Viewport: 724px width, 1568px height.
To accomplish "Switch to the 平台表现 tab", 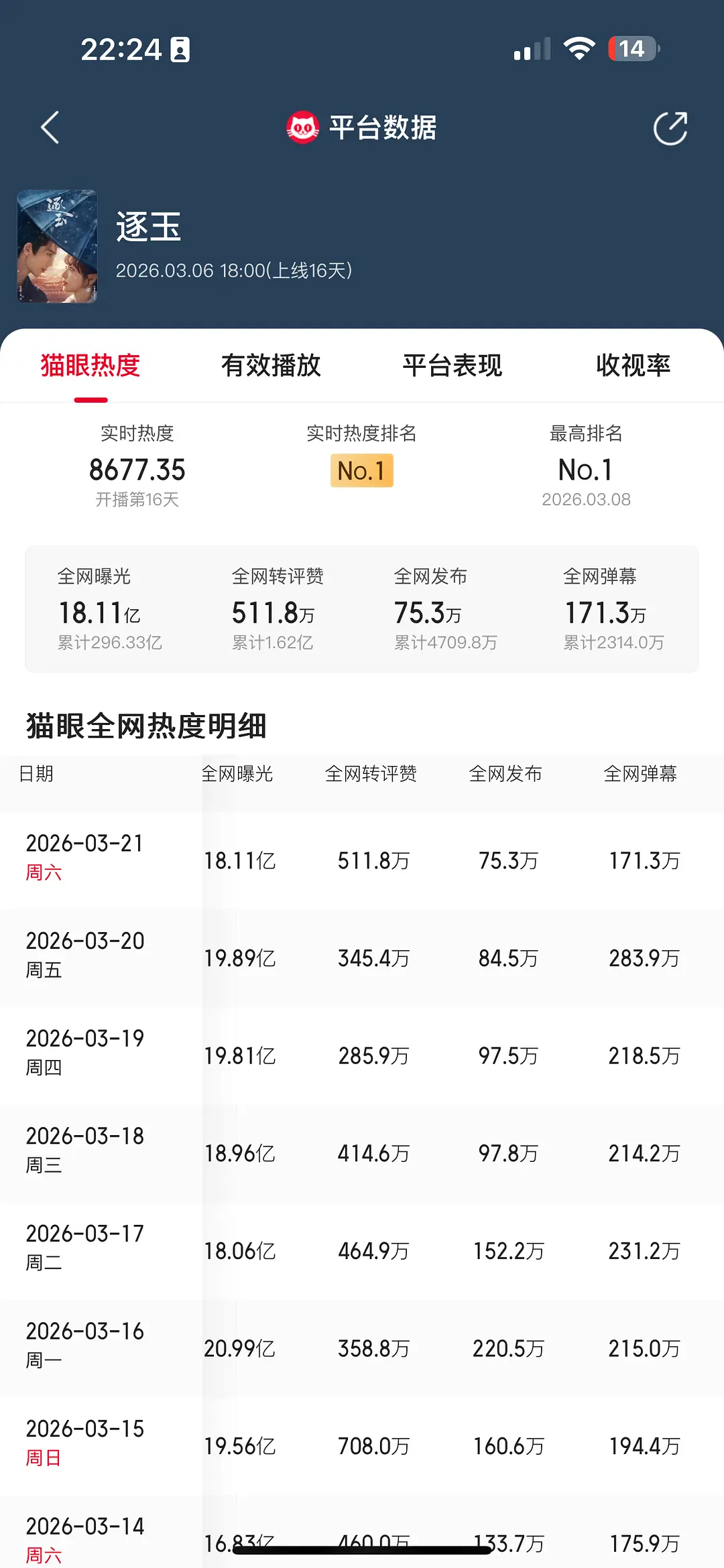I will click(x=452, y=366).
